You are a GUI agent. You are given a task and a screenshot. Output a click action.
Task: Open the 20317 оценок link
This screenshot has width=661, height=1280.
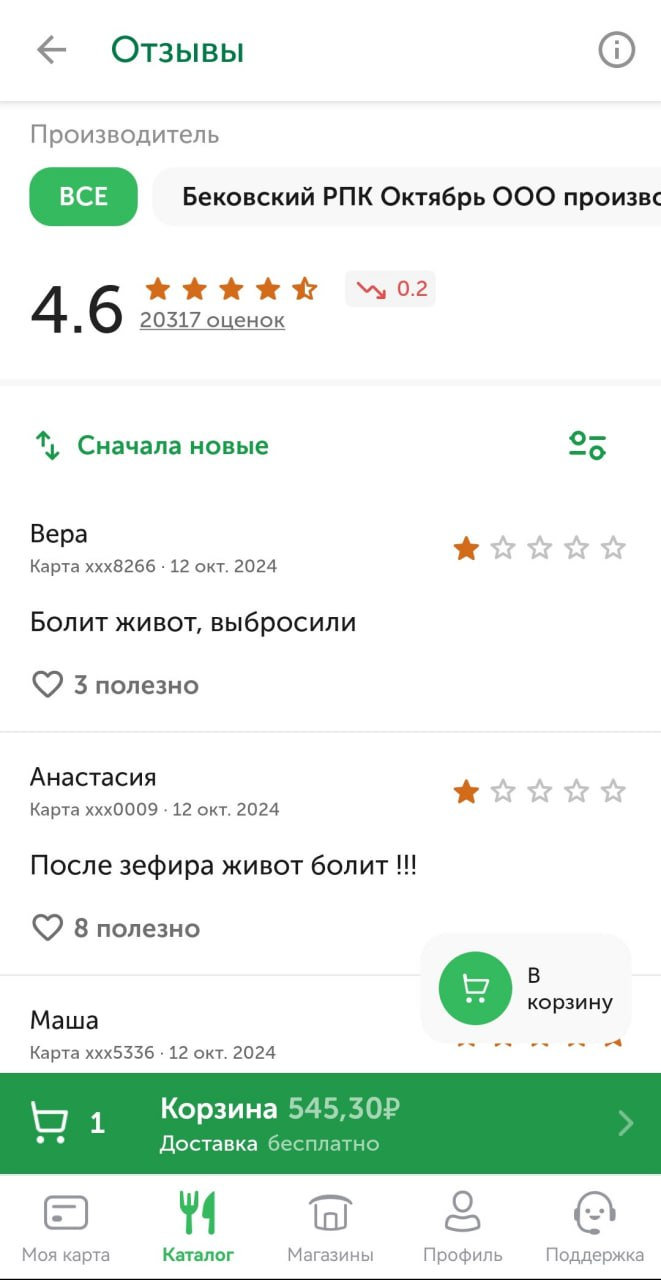point(212,320)
